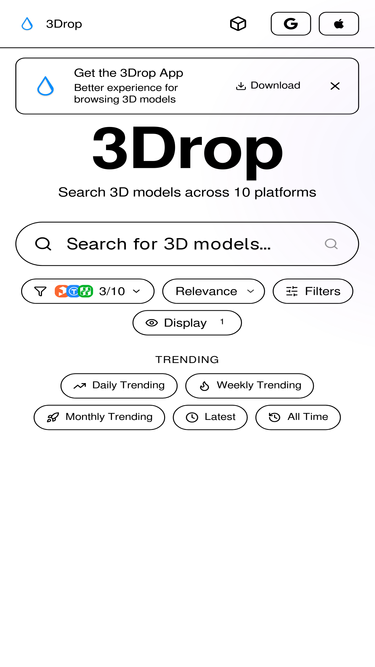
Task: Expand the 3/10 platforms selector
Action: tap(88, 291)
